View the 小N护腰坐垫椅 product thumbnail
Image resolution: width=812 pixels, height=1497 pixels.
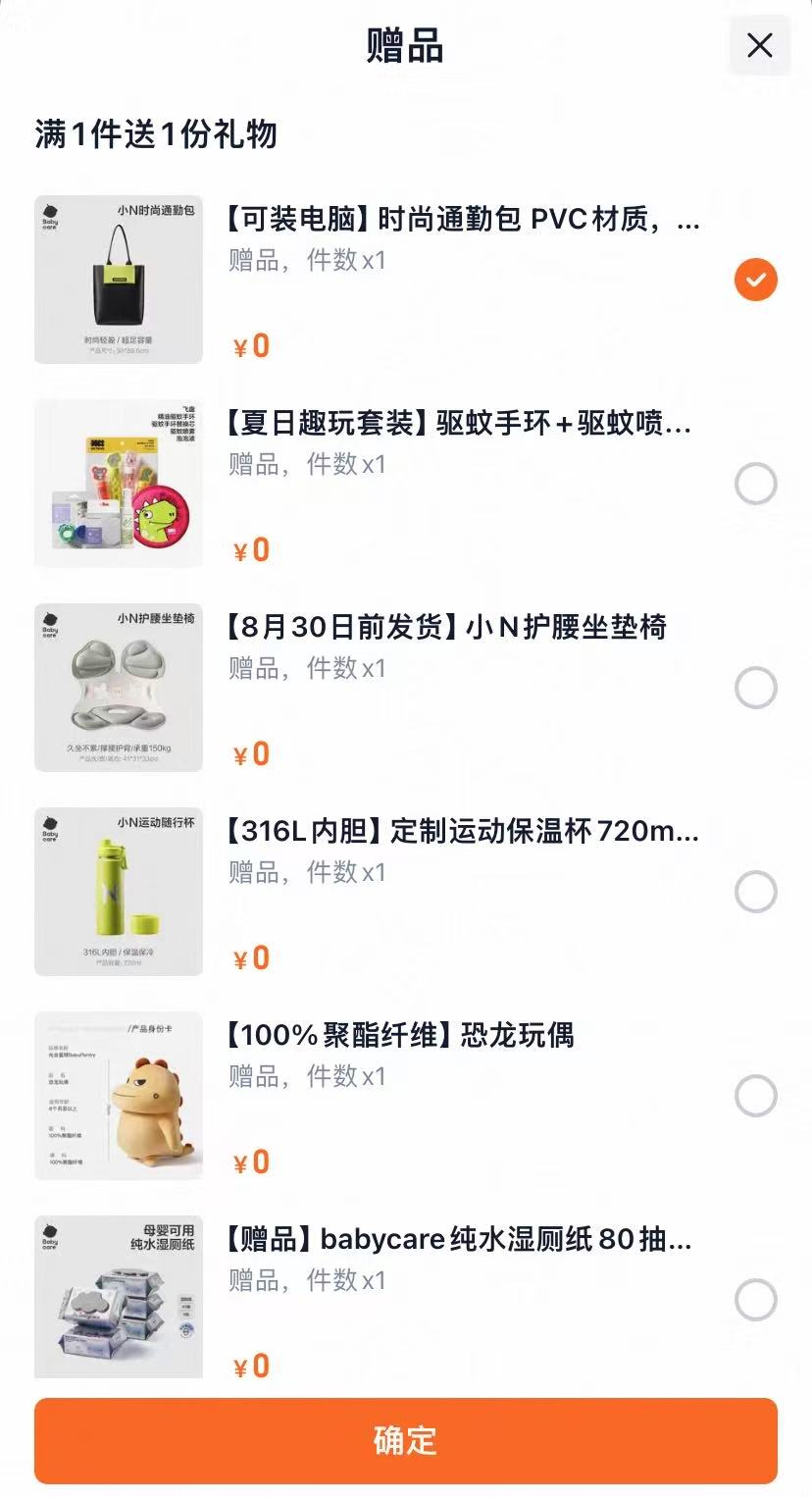[x=118, y=689]
